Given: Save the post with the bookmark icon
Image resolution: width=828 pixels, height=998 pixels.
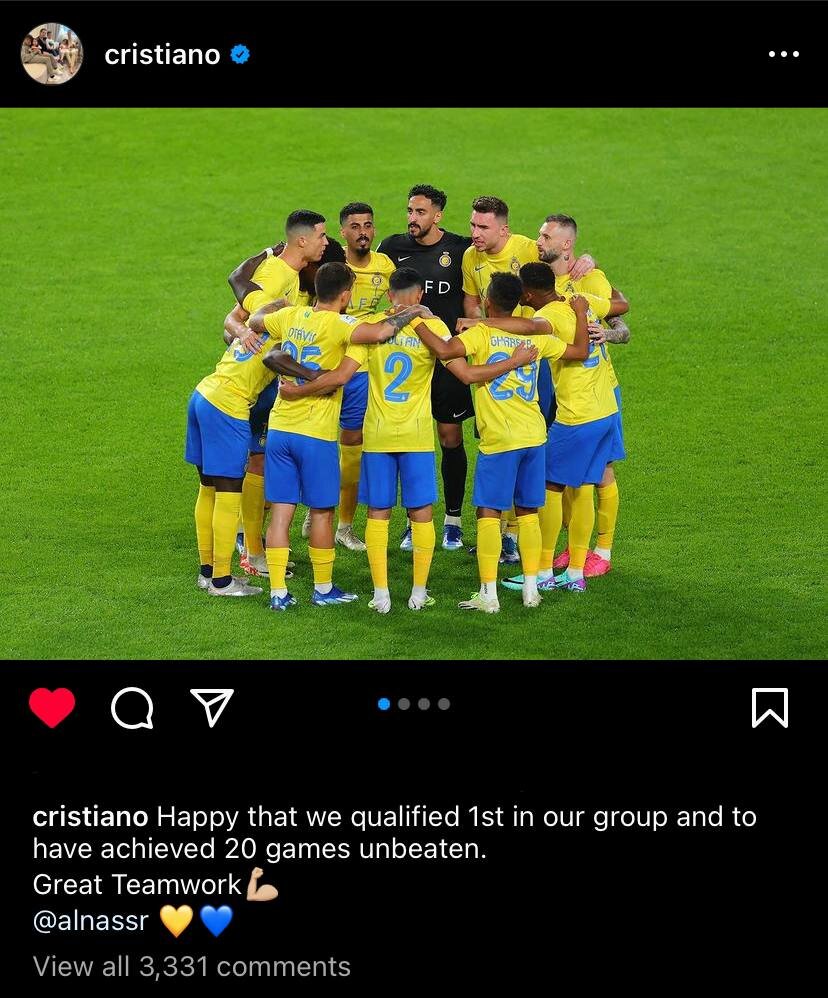Looking at the screenshot, I should click(769, 708).
